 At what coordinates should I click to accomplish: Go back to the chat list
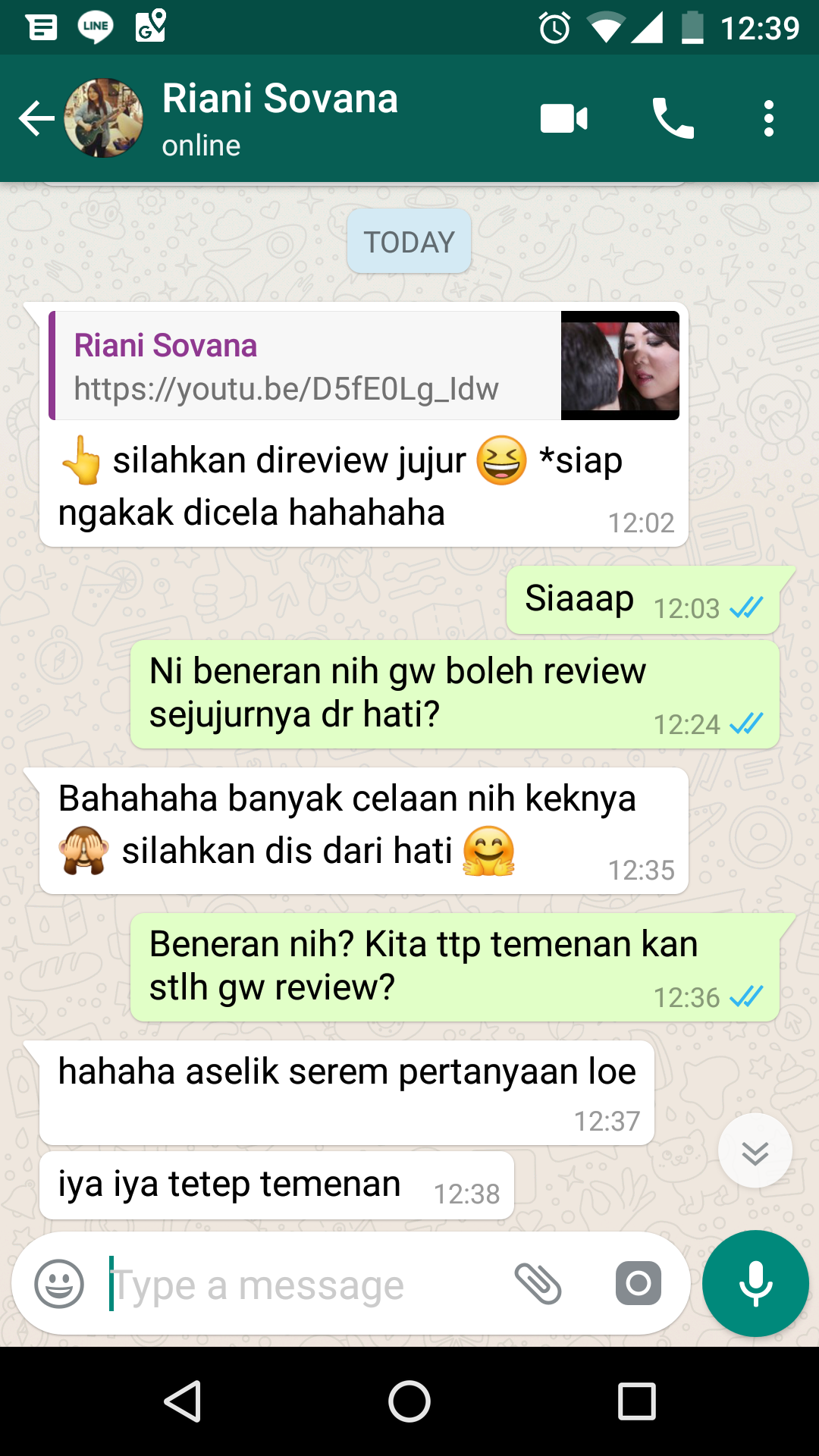[36, 118]
